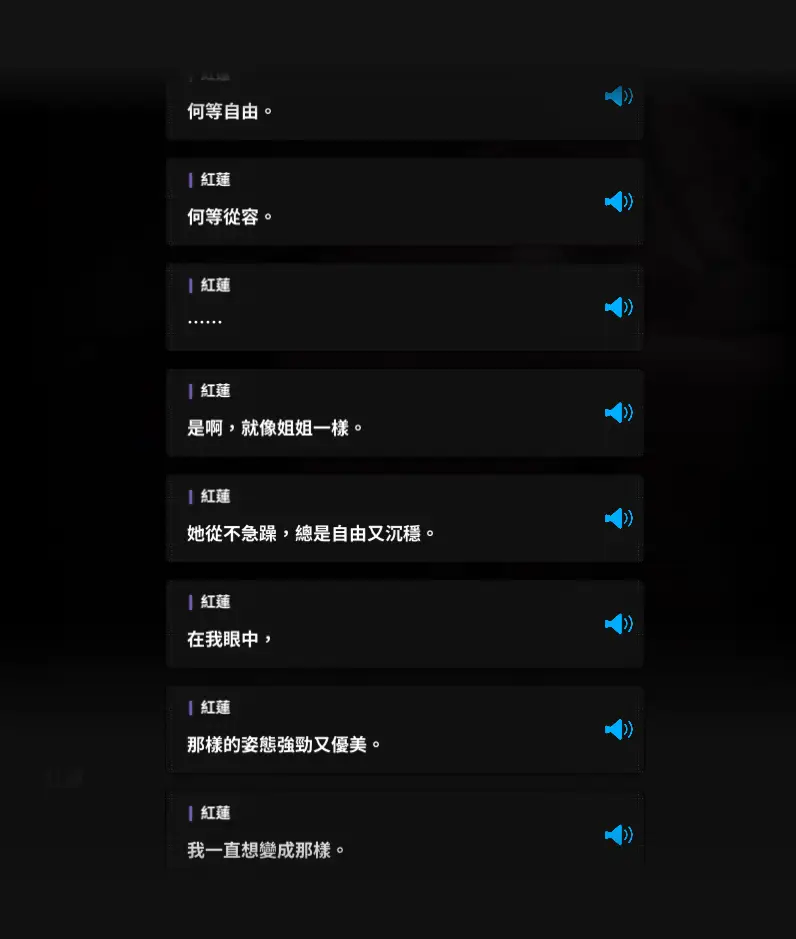Play audio for 是啊，就像姐姐一樣。
Viewport: 796px width, 939px height.
(618, 413)
